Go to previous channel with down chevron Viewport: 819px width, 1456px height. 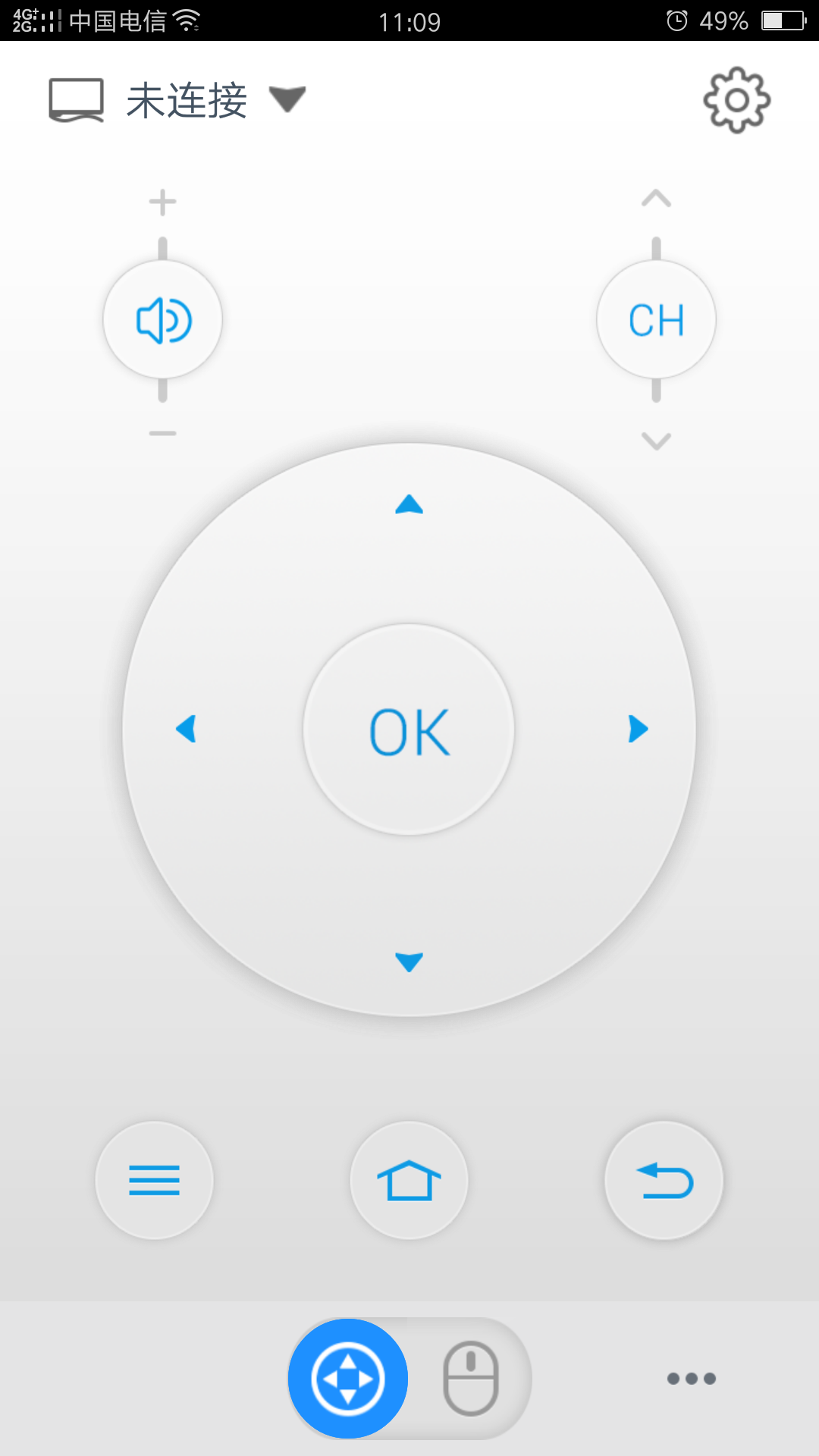tap(656, 441)
